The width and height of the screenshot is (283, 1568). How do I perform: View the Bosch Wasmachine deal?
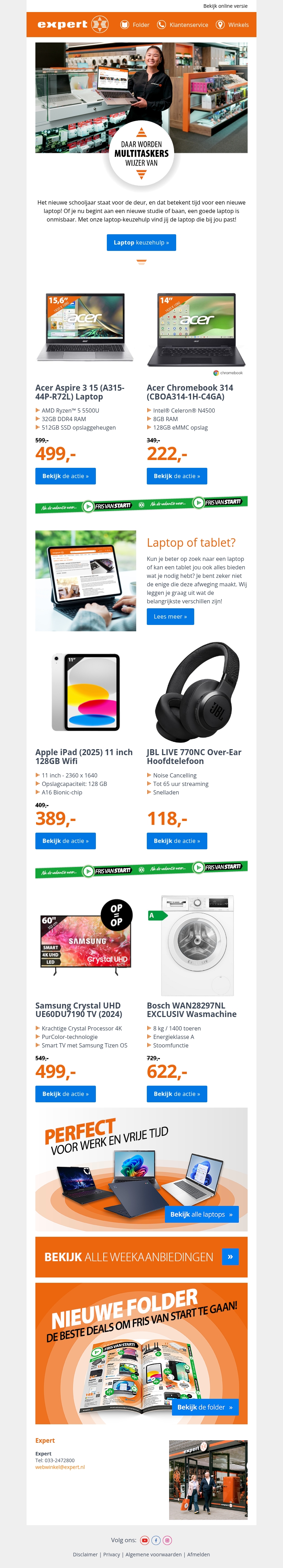[177, 1094]
